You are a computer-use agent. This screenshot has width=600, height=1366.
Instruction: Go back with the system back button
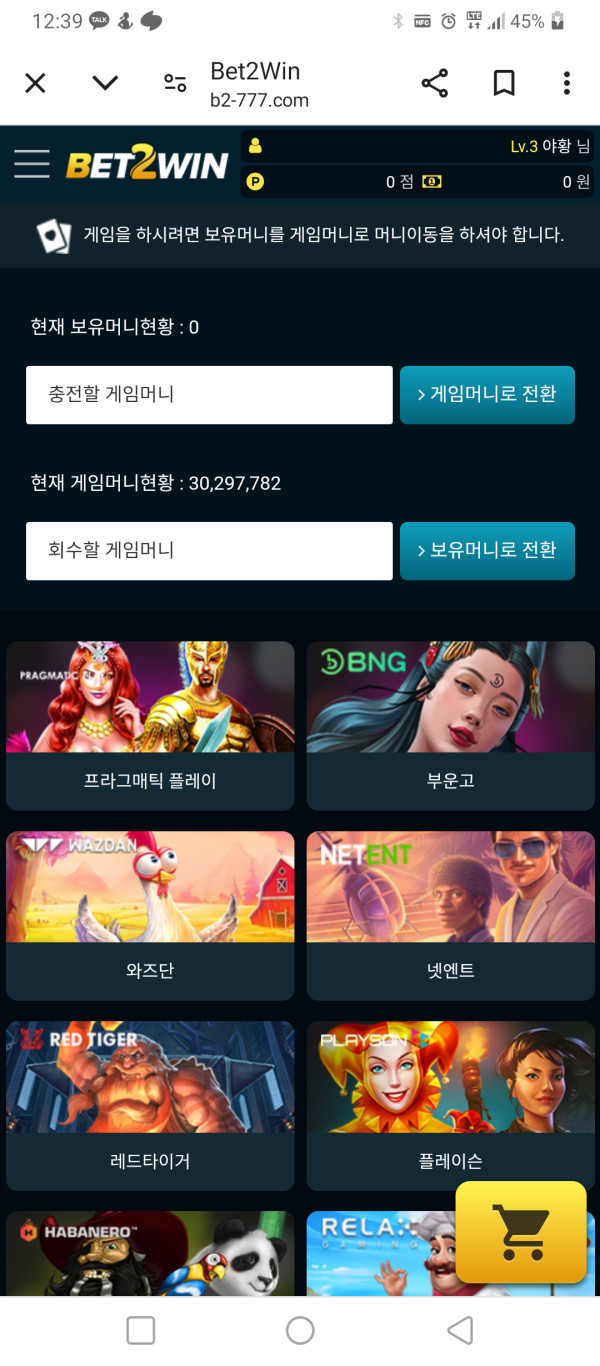459,1330
